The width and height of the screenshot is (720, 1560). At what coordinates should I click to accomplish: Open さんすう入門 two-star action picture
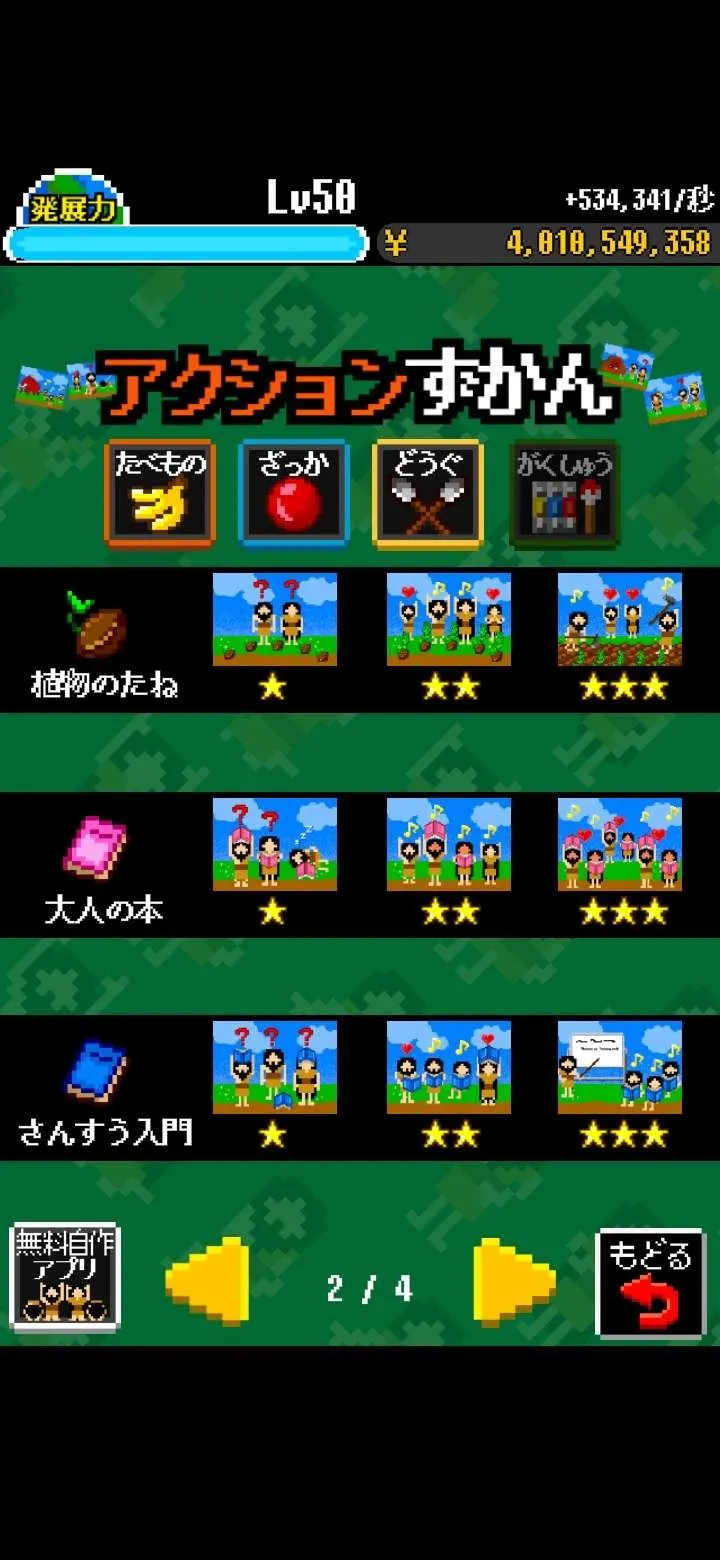(449, 1067)
